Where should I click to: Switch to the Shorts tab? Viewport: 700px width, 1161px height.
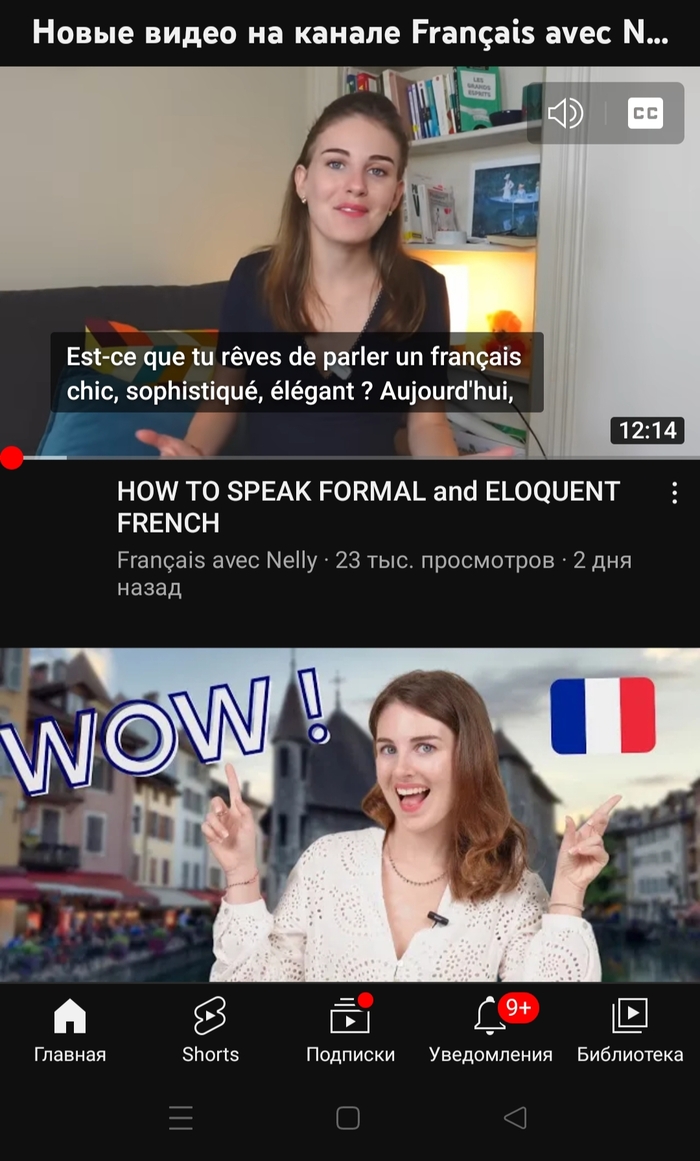point(210,1030)
